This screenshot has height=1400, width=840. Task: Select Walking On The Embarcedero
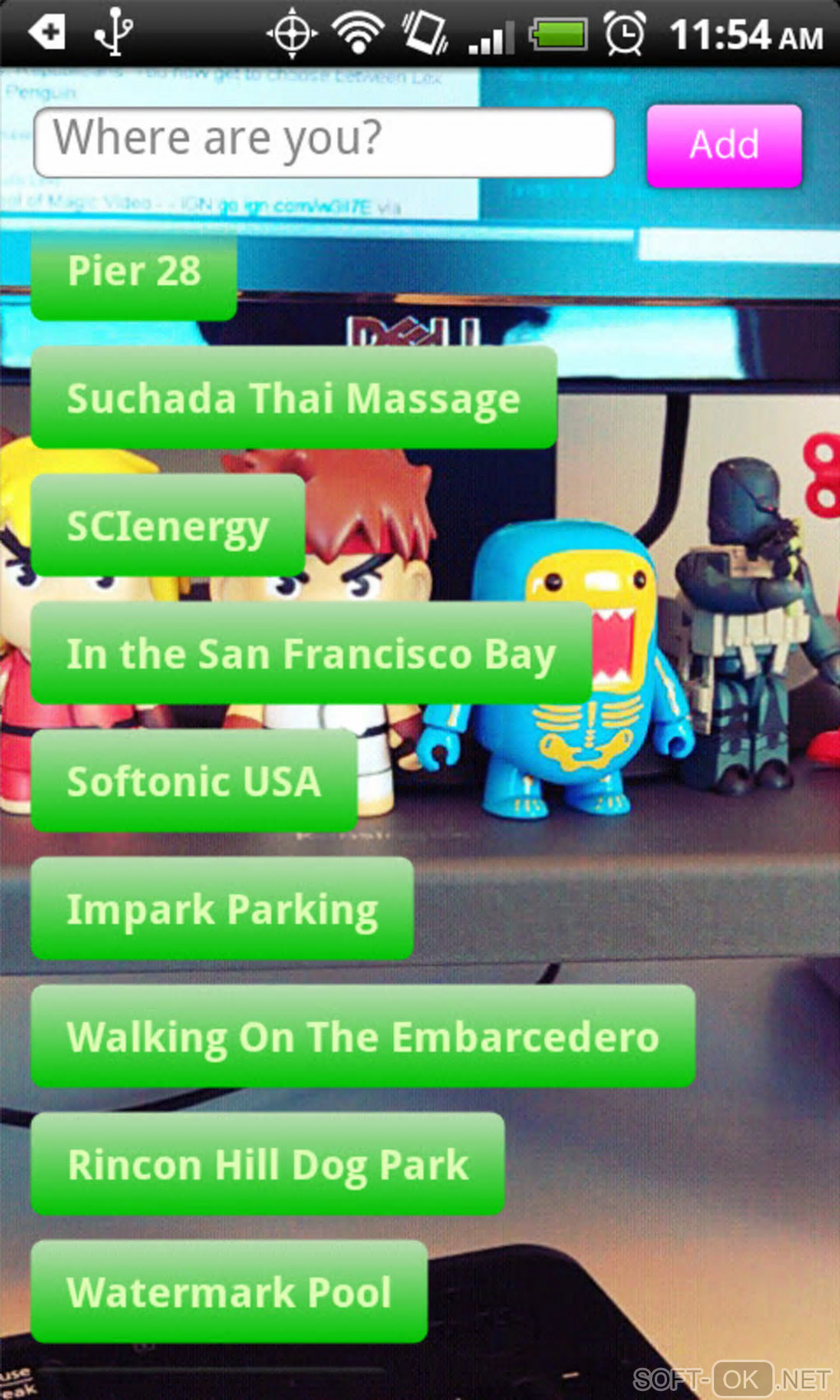click(x=363, y=1036)
